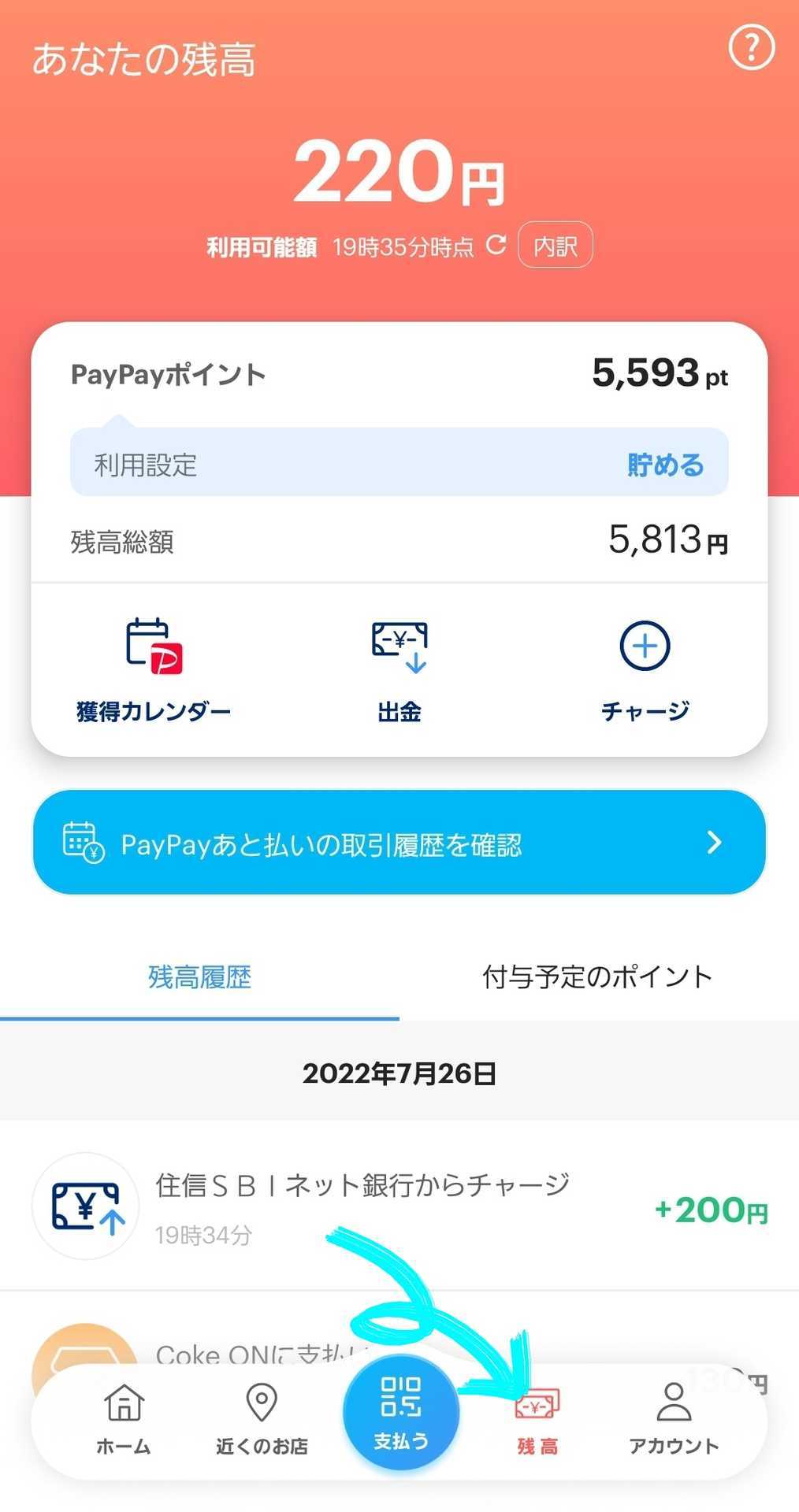Open the 住信SBIネット銀行からチャージ transaction

[399, 1206]
